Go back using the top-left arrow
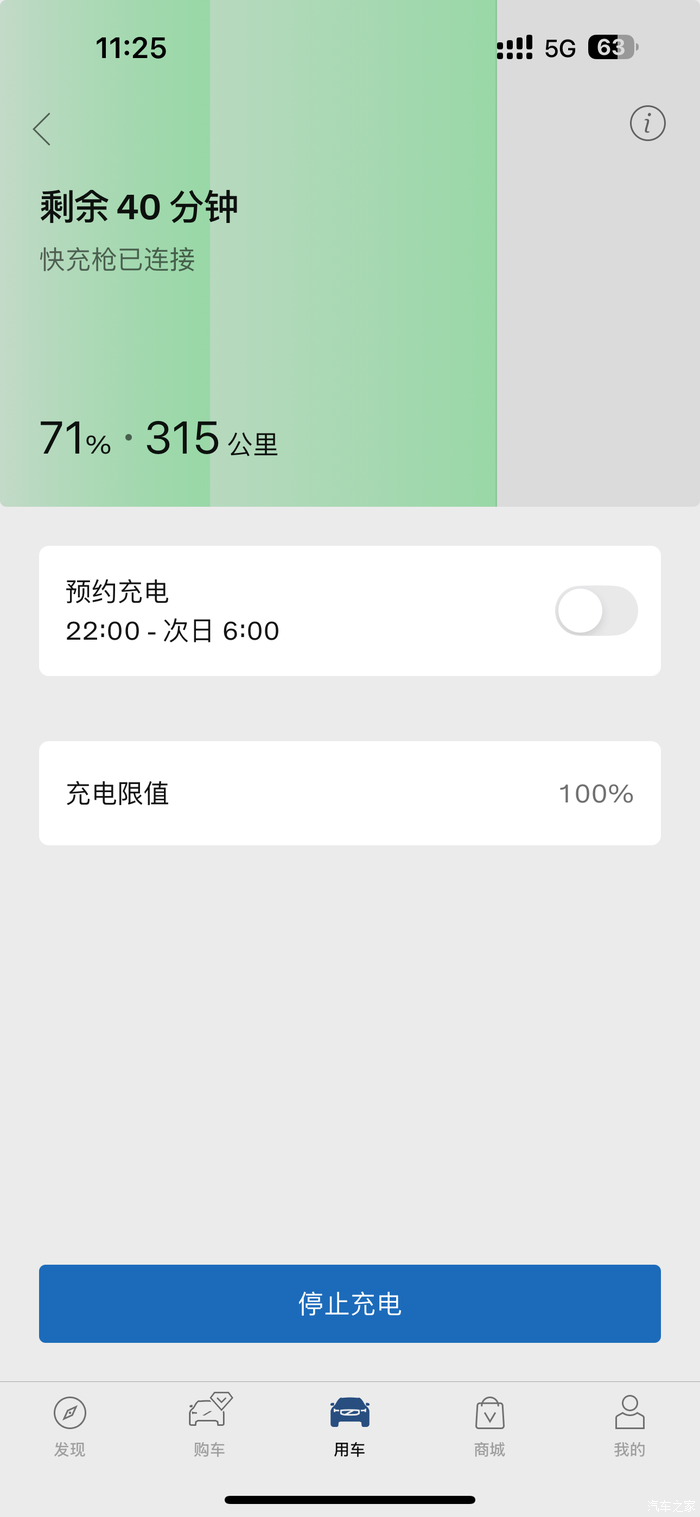Viewport: 700px width, 1517px height. click(x=42, y=129)
